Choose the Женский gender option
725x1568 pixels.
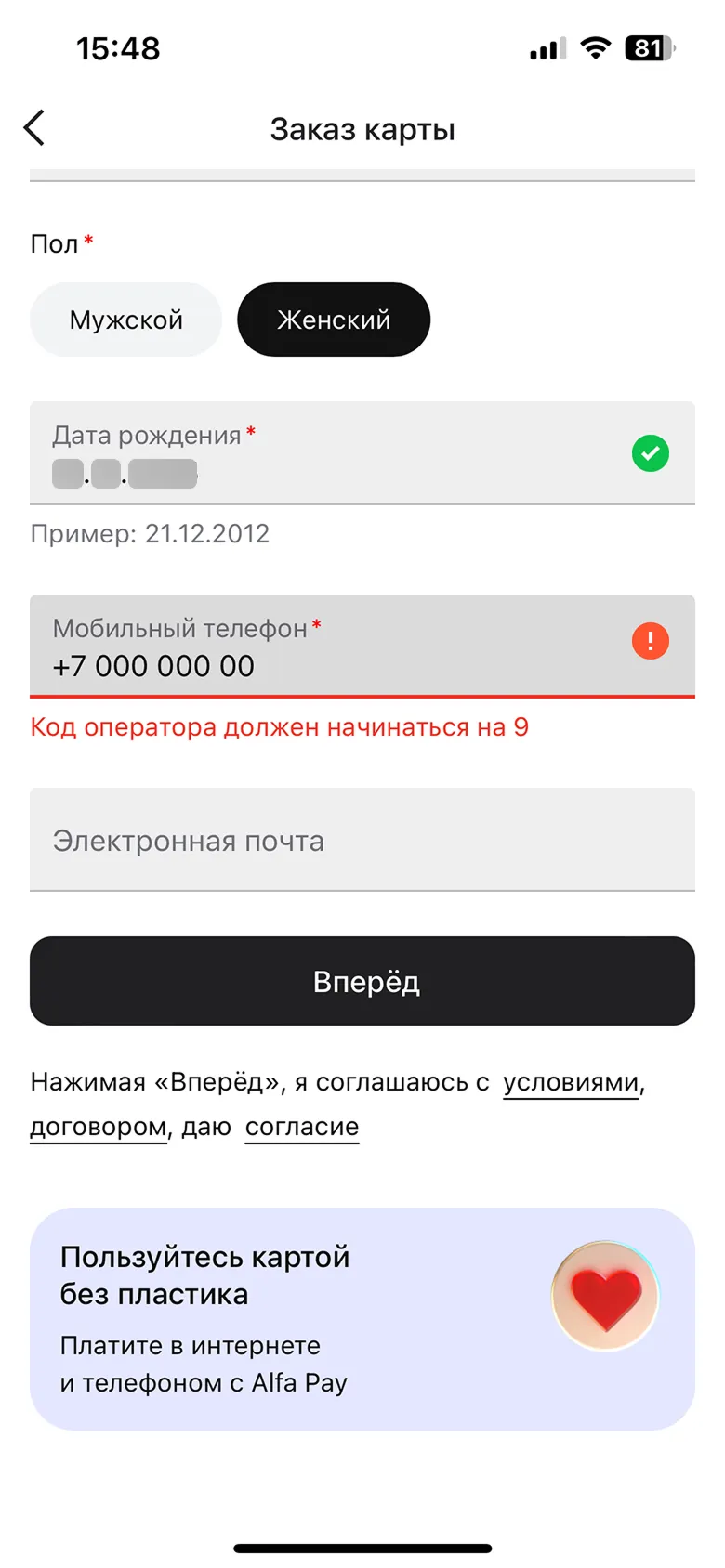click(334, 320)
